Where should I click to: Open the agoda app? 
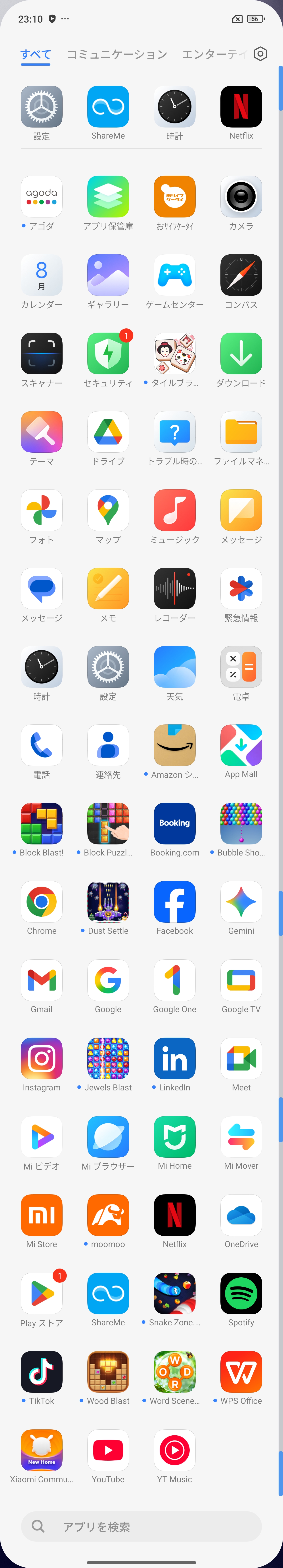click(x=41, y=197)
